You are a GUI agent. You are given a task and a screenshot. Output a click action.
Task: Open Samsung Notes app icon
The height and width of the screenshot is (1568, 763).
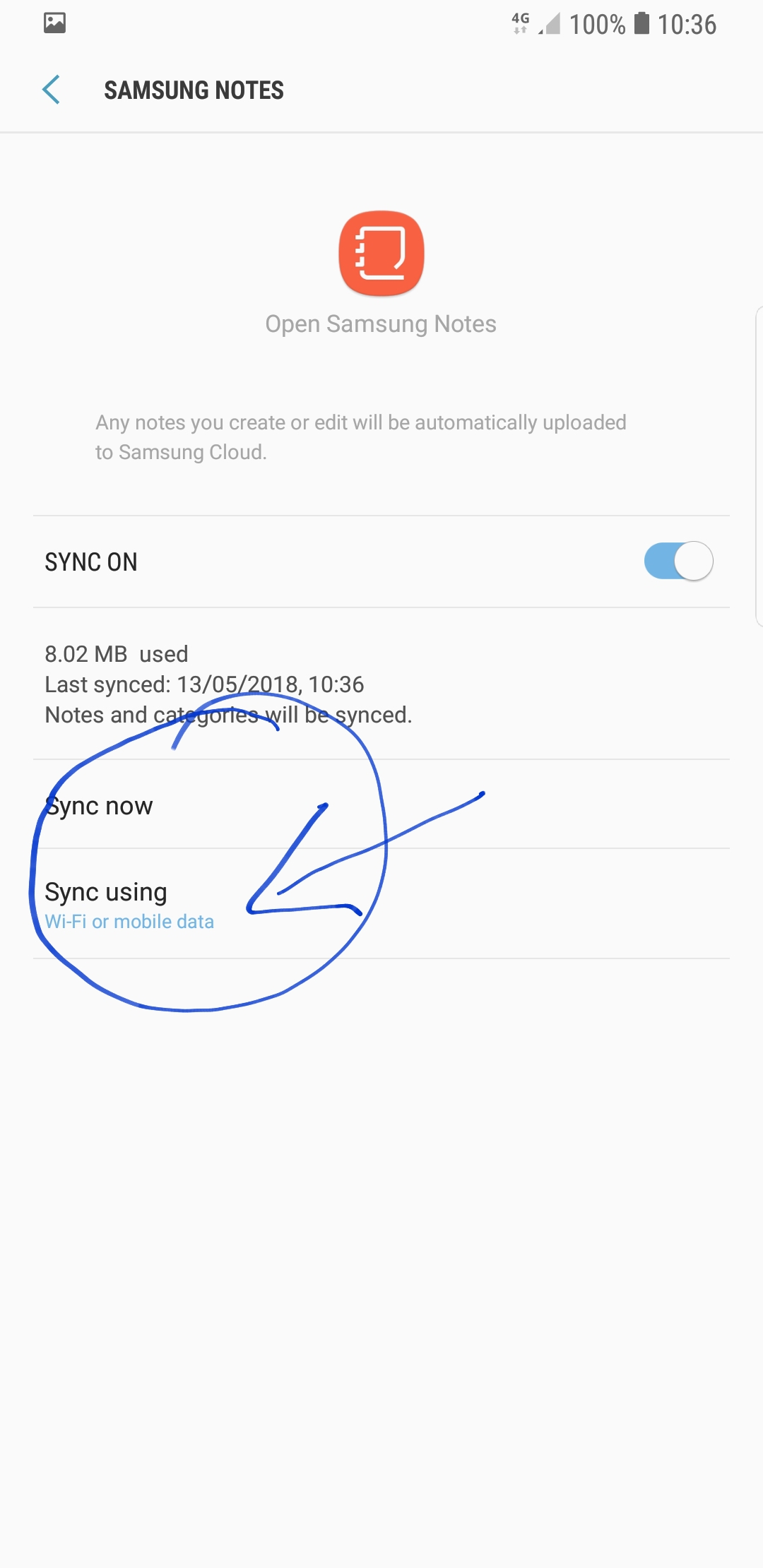tap(381, 254)
